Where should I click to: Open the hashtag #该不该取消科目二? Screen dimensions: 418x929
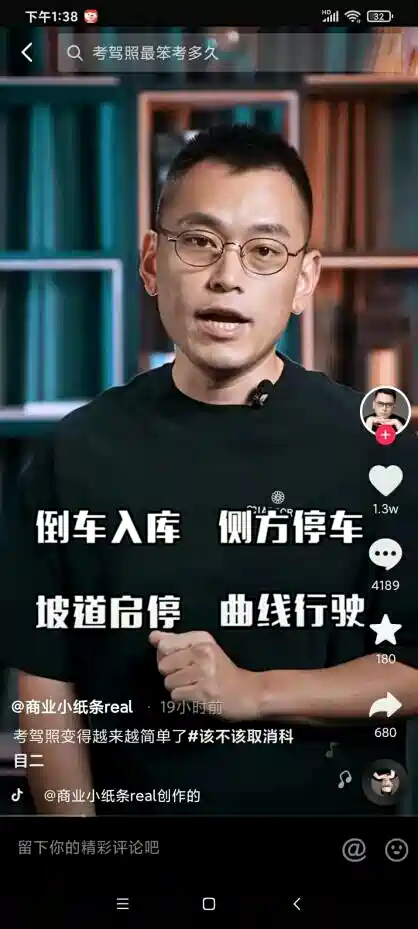click(x=153, y=749)
